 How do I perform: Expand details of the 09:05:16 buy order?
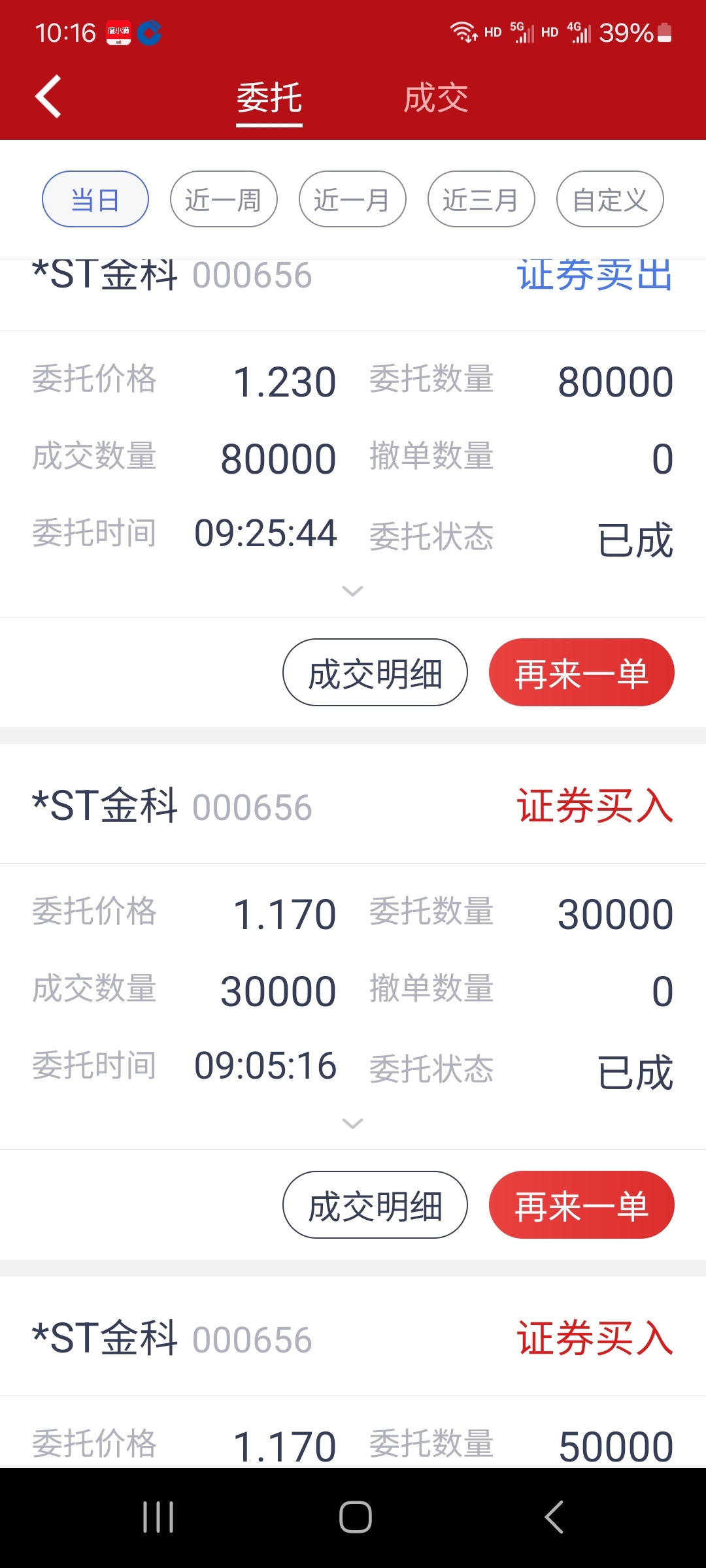352,1124
